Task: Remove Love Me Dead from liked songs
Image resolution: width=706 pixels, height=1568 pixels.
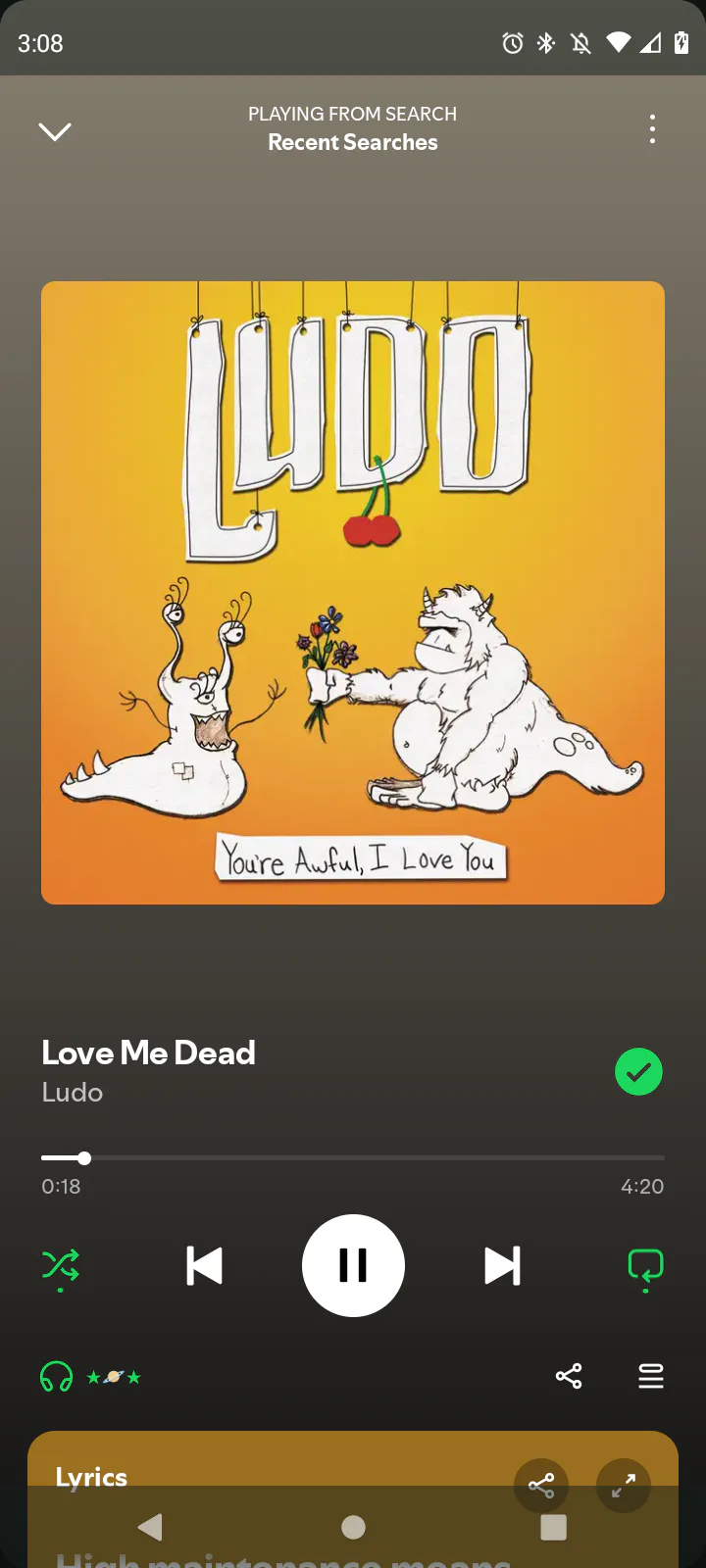Action: (638, 1072)
